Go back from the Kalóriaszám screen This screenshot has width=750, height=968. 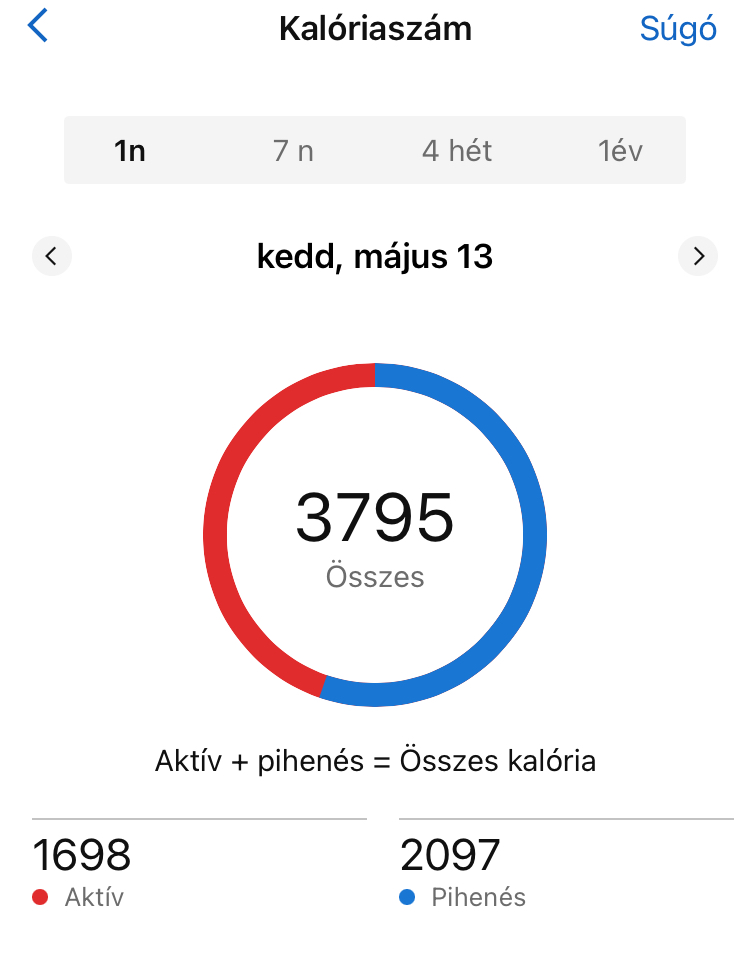(x=38, y=27)
